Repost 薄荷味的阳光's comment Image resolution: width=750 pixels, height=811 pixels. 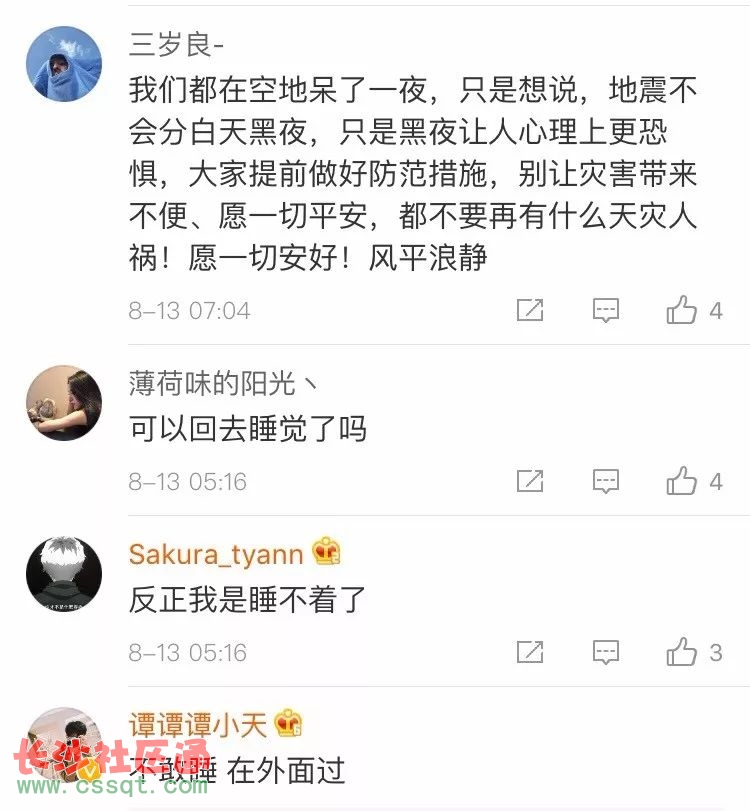click(x=530, y=481)
